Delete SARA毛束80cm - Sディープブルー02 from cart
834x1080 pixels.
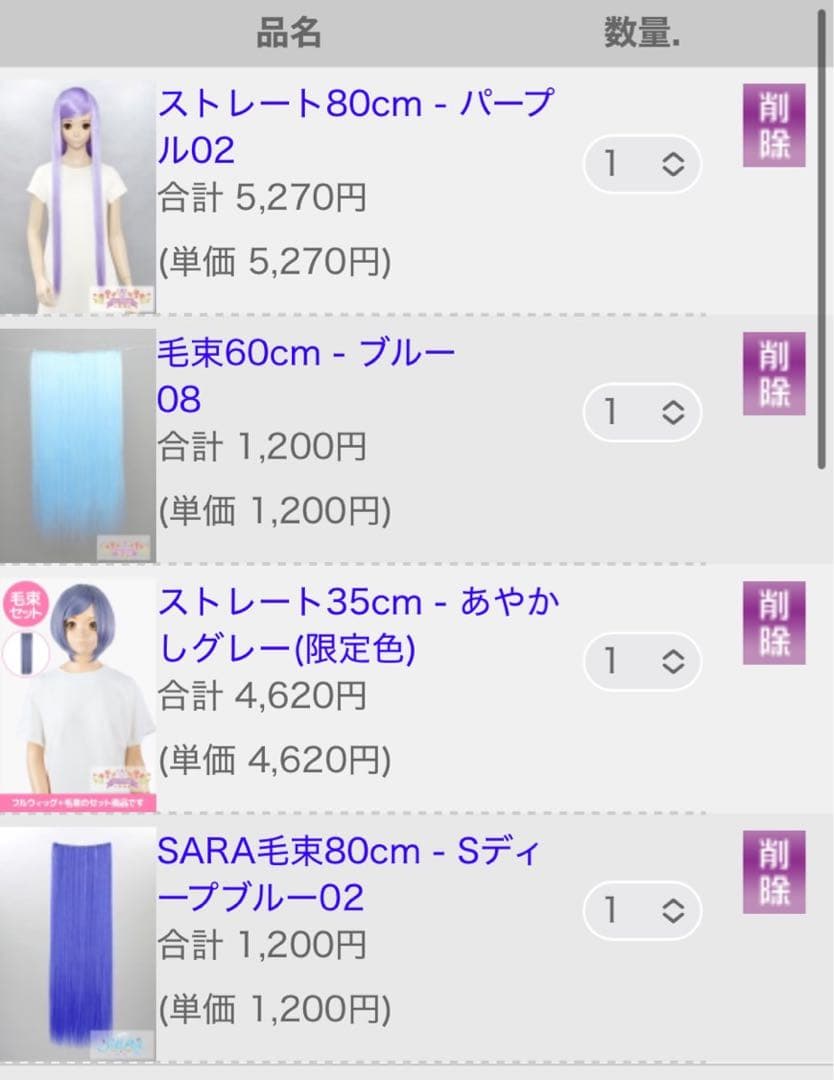tap(773, 871)
